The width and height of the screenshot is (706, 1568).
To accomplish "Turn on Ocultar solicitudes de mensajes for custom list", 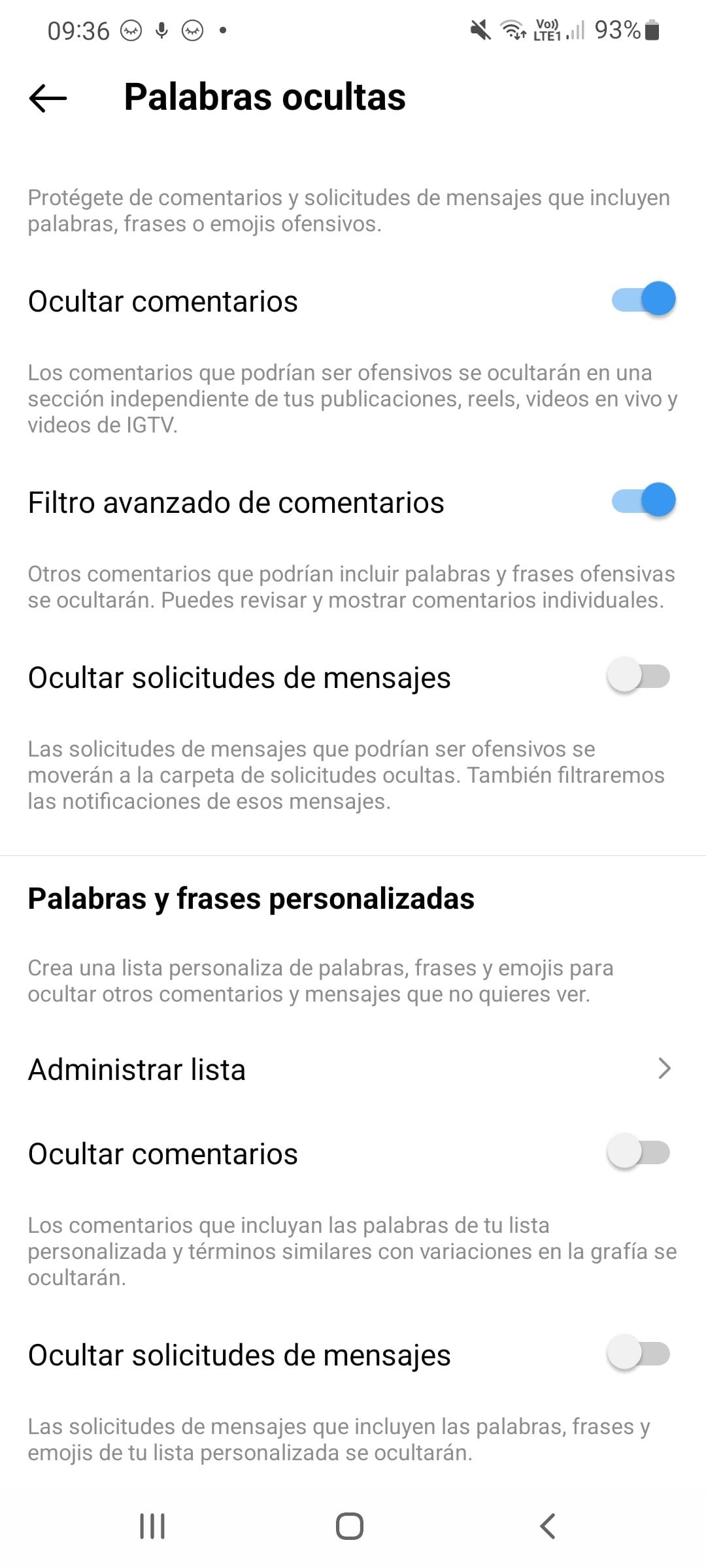I will pos(639,1354).
